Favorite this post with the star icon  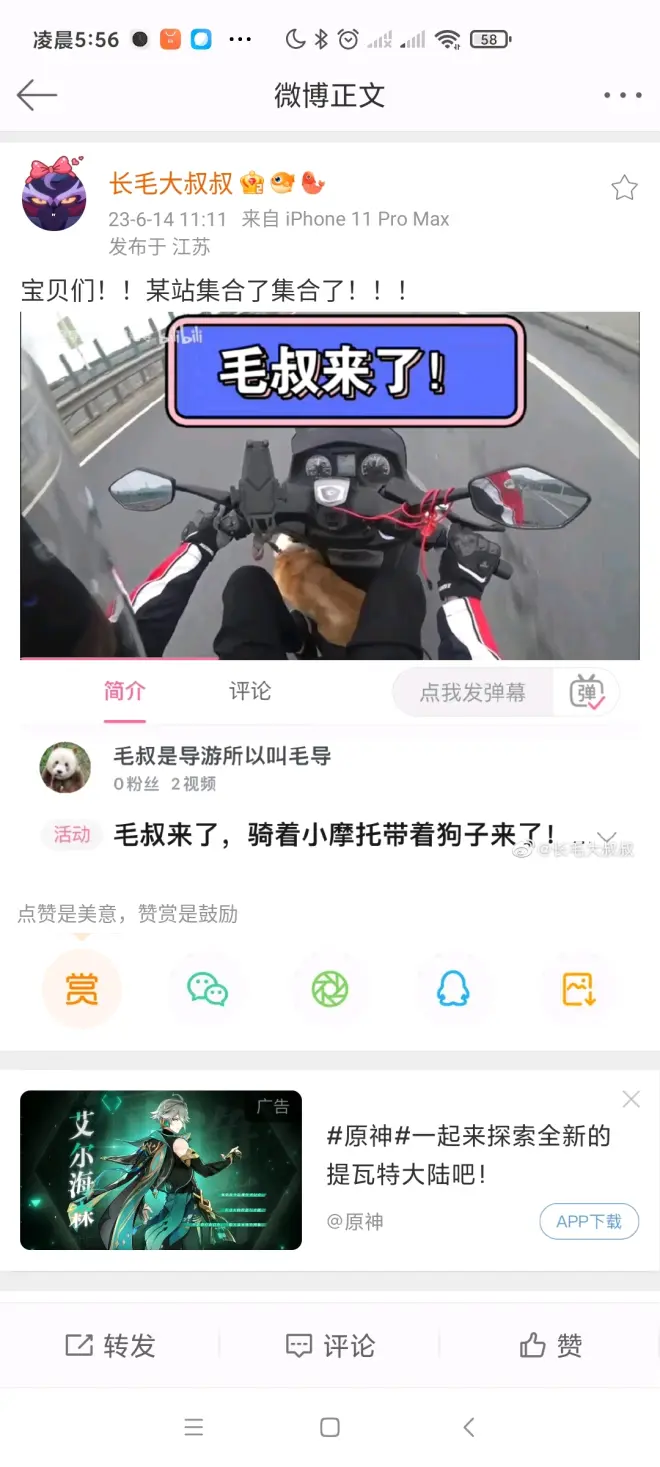(624, 188)
